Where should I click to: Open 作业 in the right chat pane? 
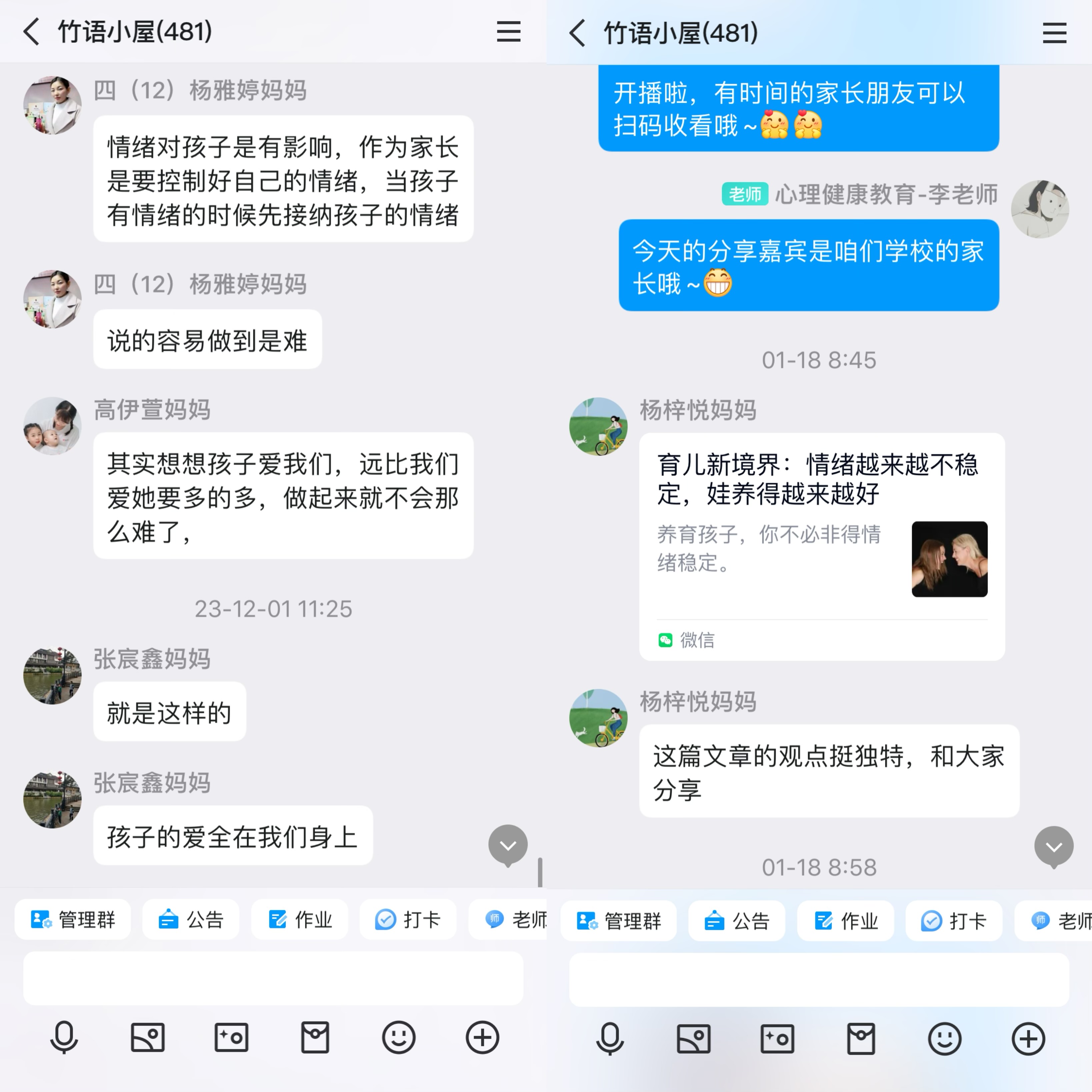coord(846,921)
